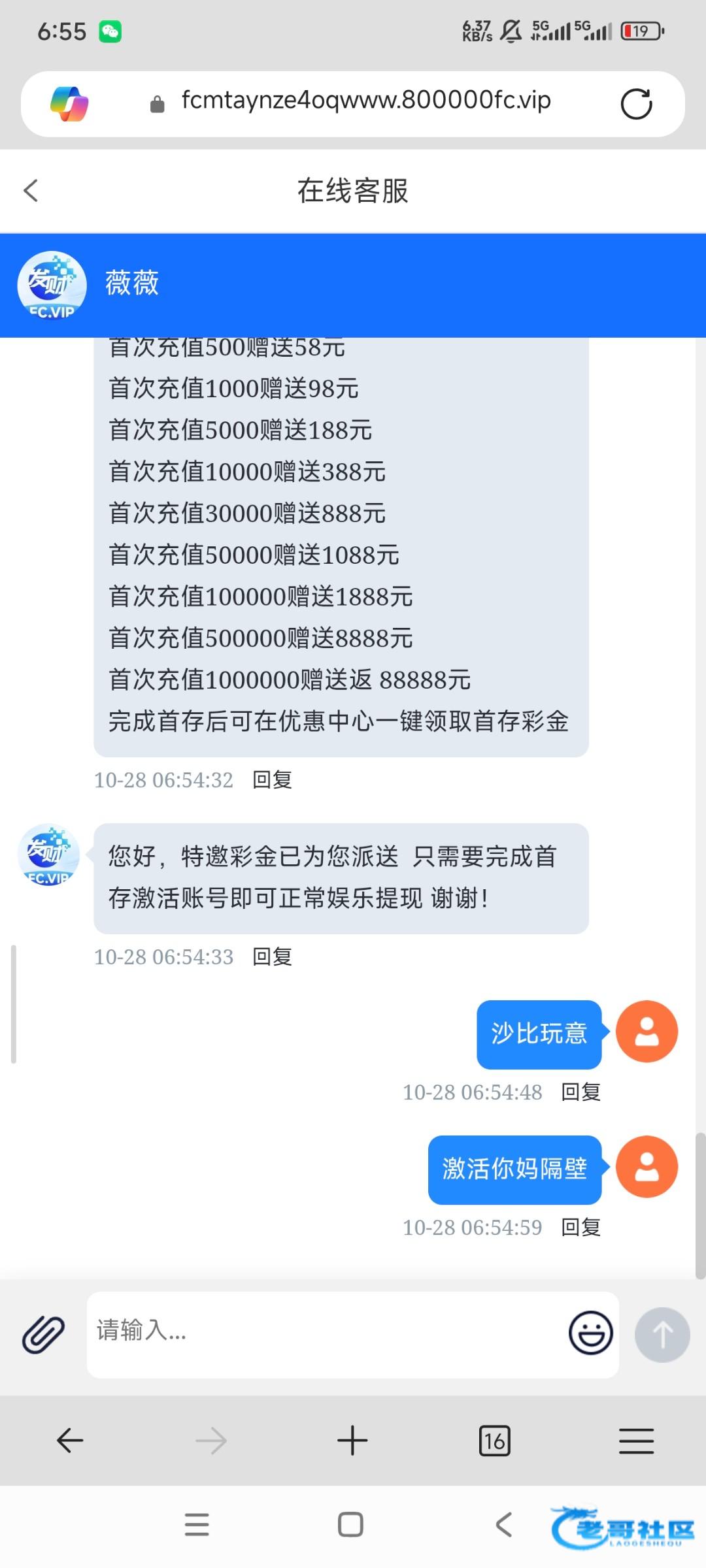The height and width of the screenshot is (1568, 706).
Task: Tap 回复 under the 06:54:59 message
Action: pyautogui.click(x=580, y=1227)
